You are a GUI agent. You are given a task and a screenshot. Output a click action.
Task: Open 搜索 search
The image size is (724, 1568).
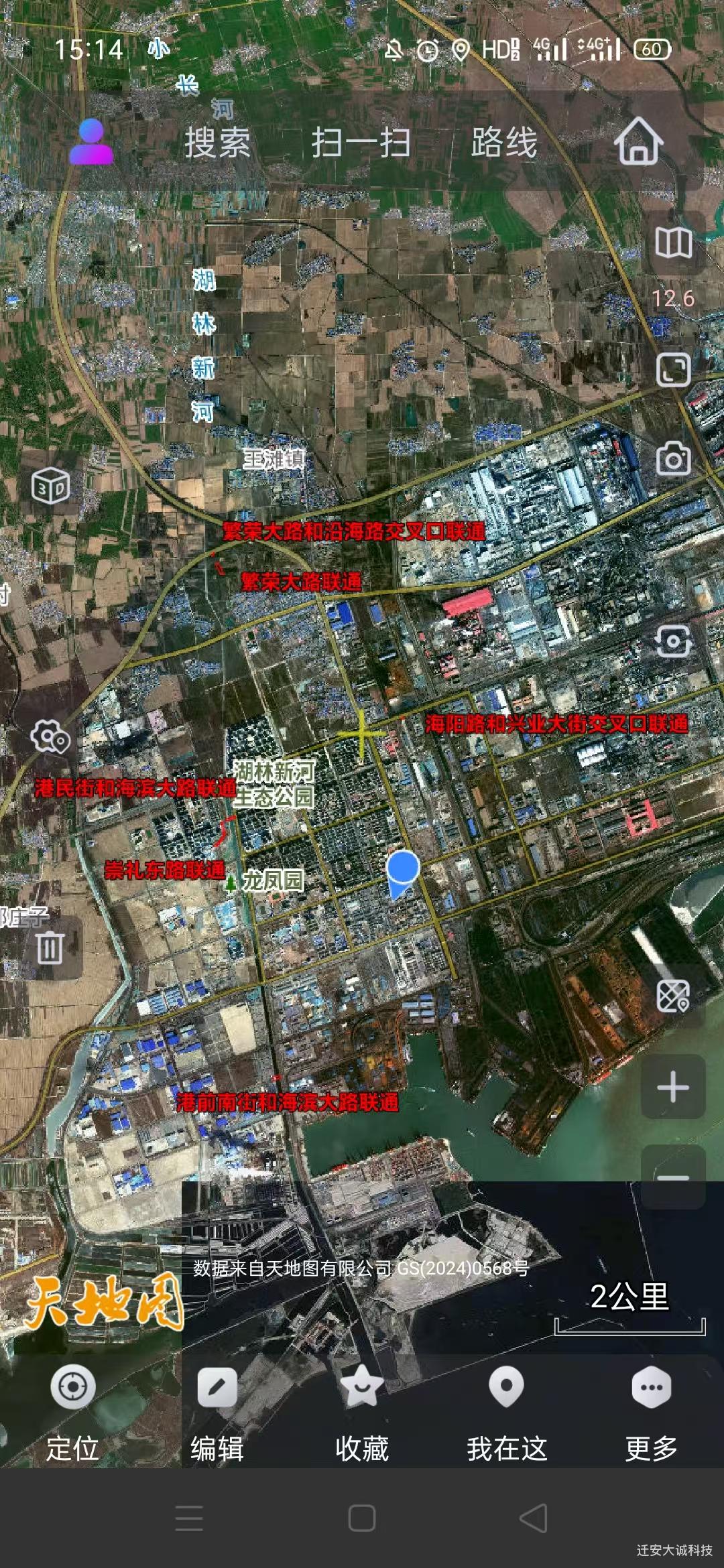coord(217,143)
